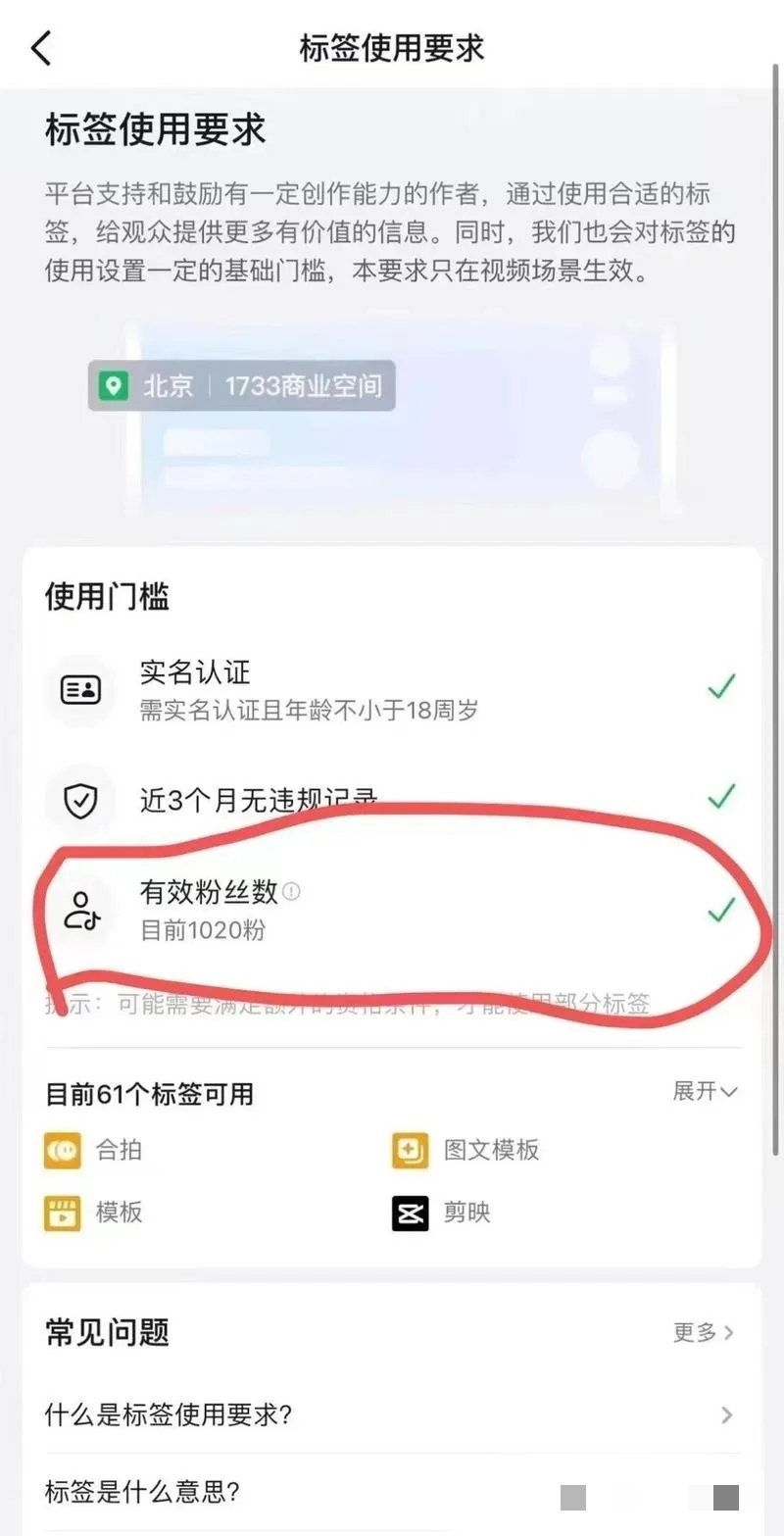The height and width of the screenshot is (1536, 784).
Task: Select the 剪映 (CapCut) tag icon
Action: click(409, 1213)
